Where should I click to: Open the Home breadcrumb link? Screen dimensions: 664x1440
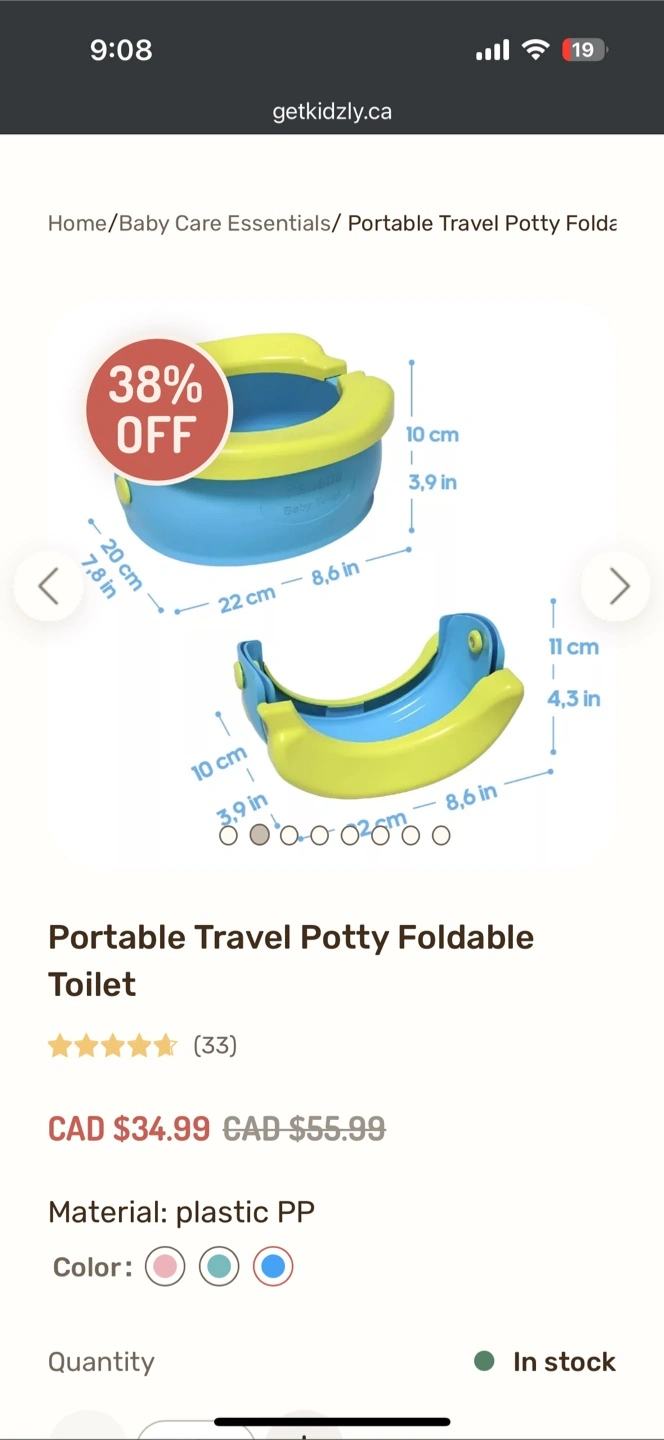tap(77, 223)
